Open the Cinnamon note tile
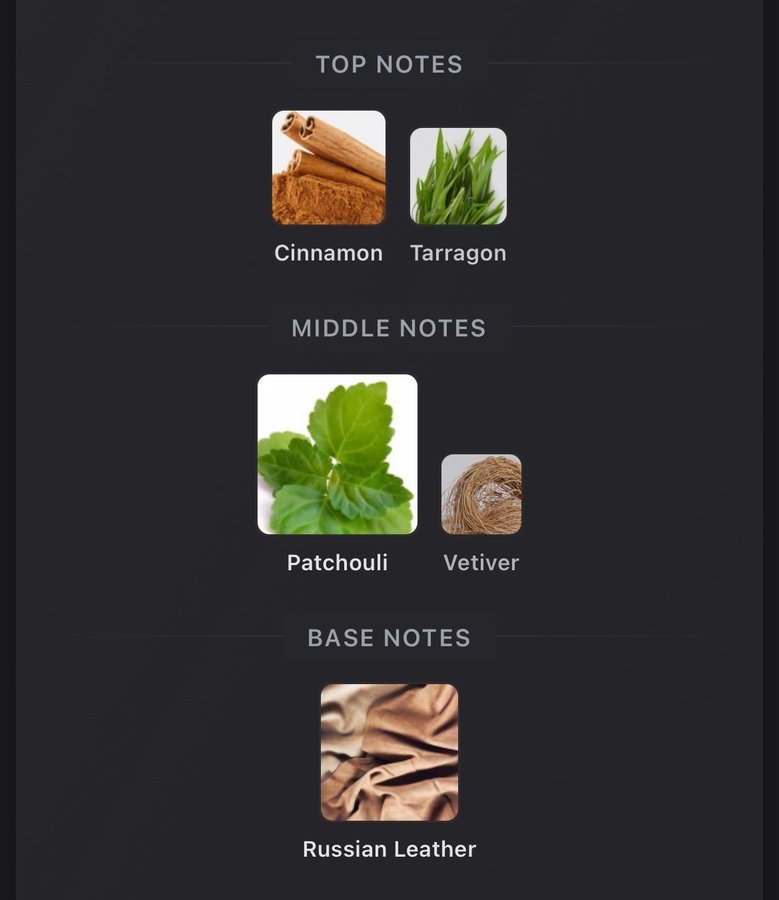The height and width of the screenshot is (900, 779). pyautogui.click(x=328, y=168)
